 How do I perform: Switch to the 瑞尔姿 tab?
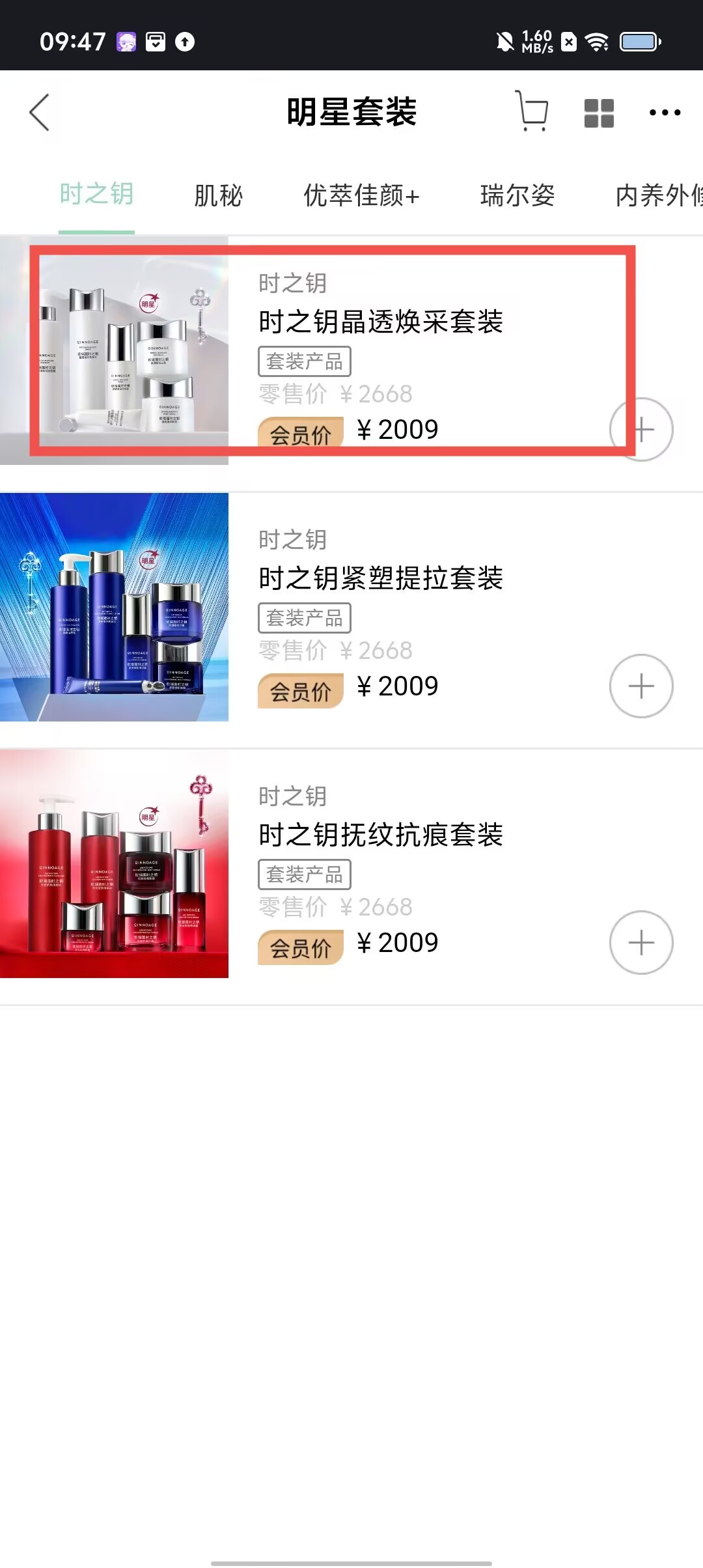point(517,195)
